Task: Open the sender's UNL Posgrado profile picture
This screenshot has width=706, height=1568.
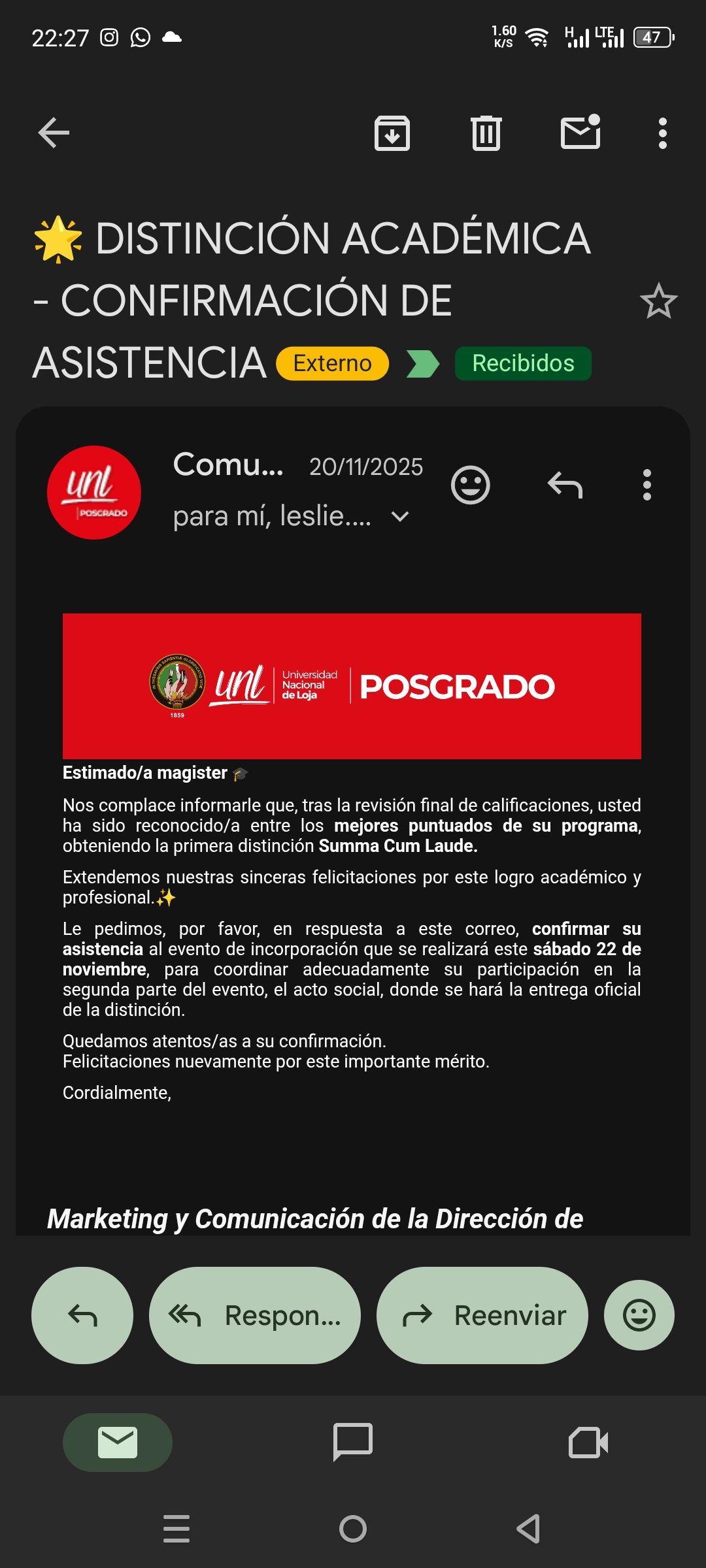Action: pos(94,493)
